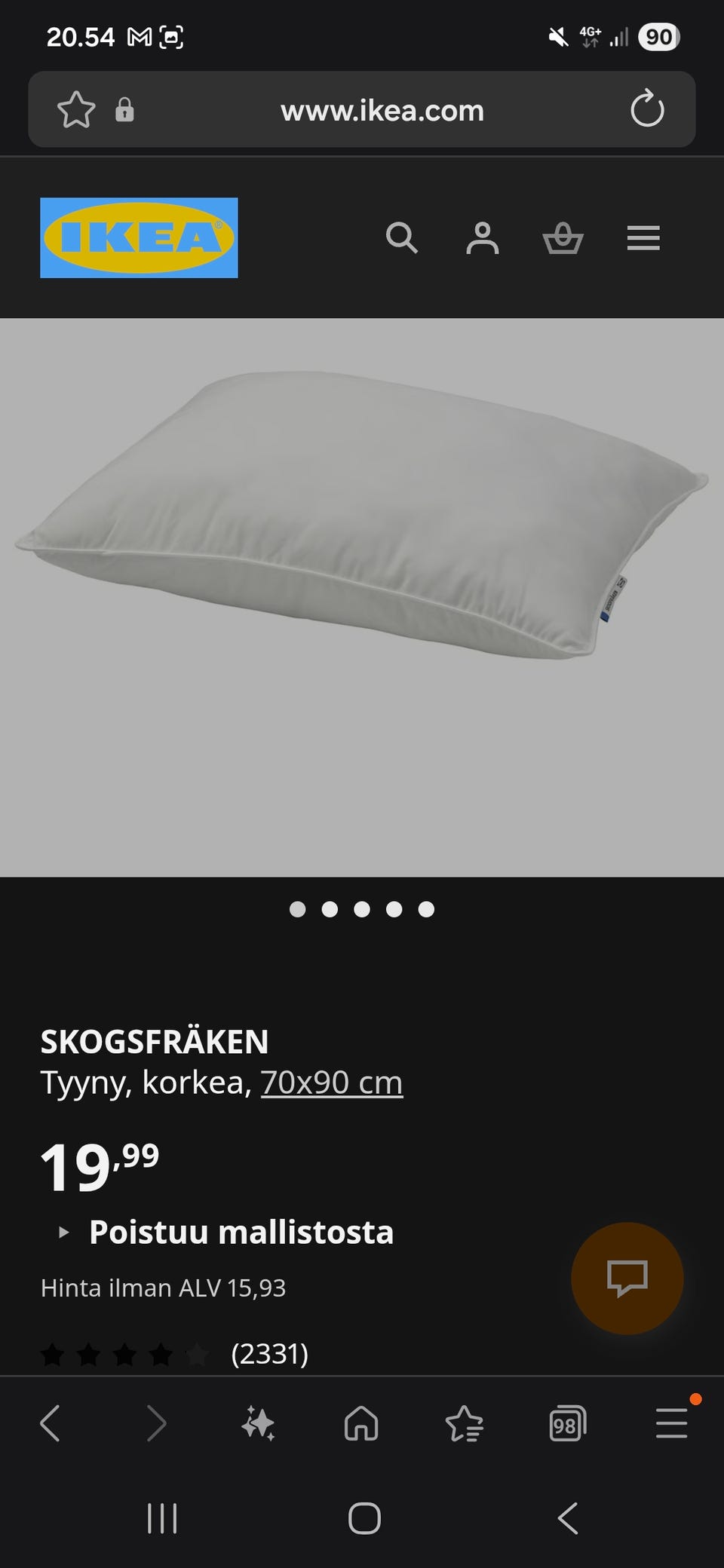This screenshot has width=724, height=1568.
Task: Reload the page via the refresh icon
Action: pos(646,110)
